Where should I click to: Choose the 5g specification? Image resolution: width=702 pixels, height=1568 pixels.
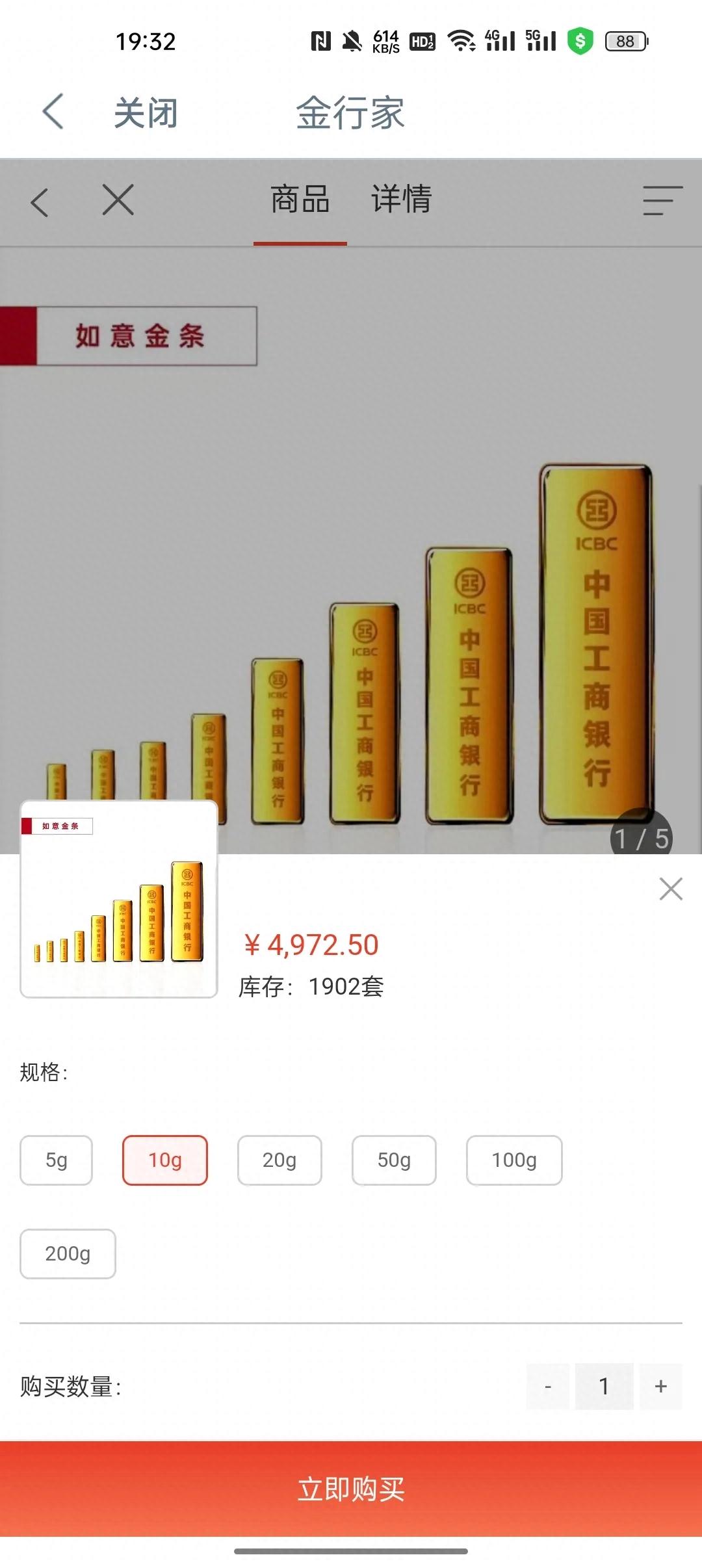pyautogui.click(x=57, y=1160)
